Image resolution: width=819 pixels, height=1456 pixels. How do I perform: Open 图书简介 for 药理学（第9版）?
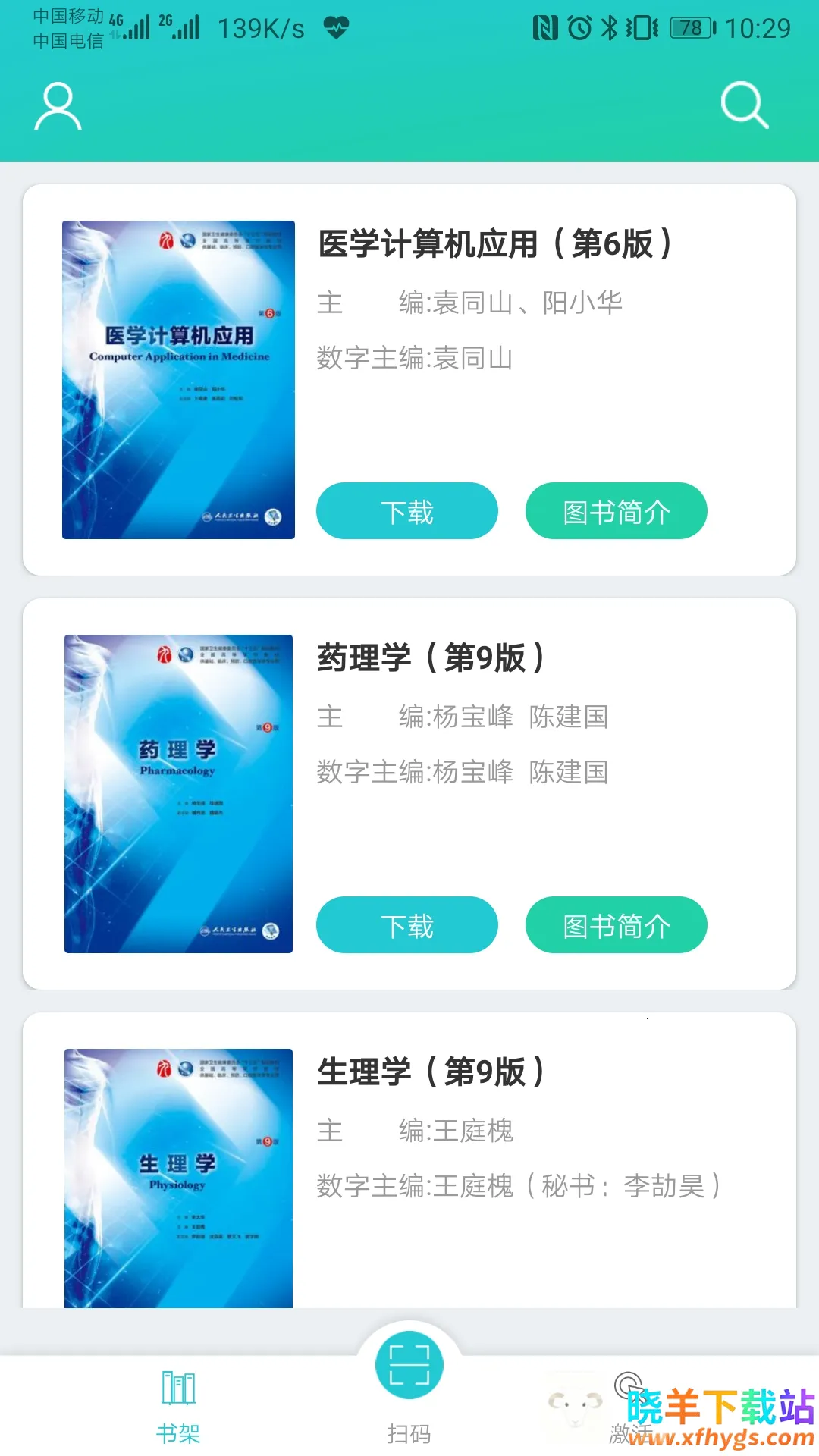pyautogui.click(x=616, y=925)
